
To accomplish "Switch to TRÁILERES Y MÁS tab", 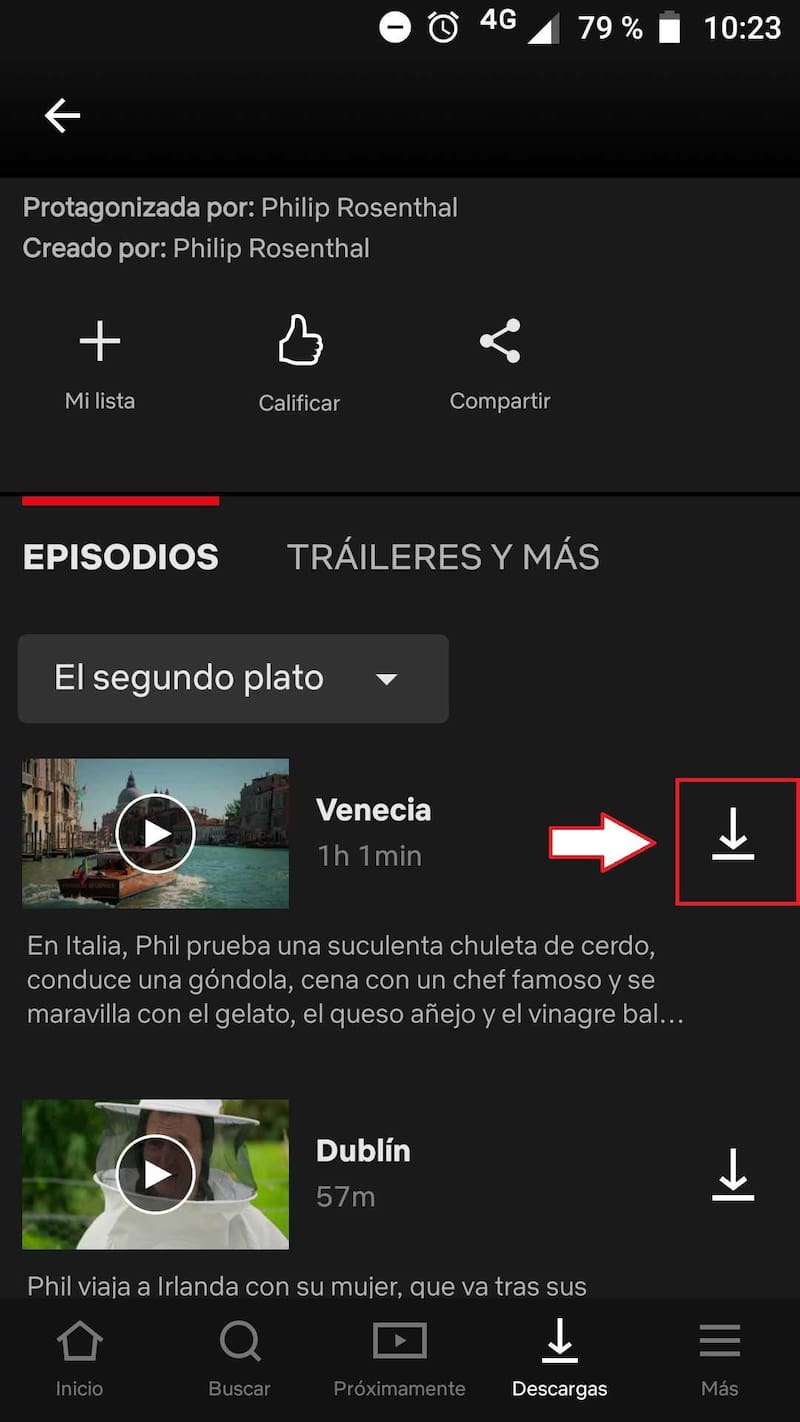I will tap(443, 557).
